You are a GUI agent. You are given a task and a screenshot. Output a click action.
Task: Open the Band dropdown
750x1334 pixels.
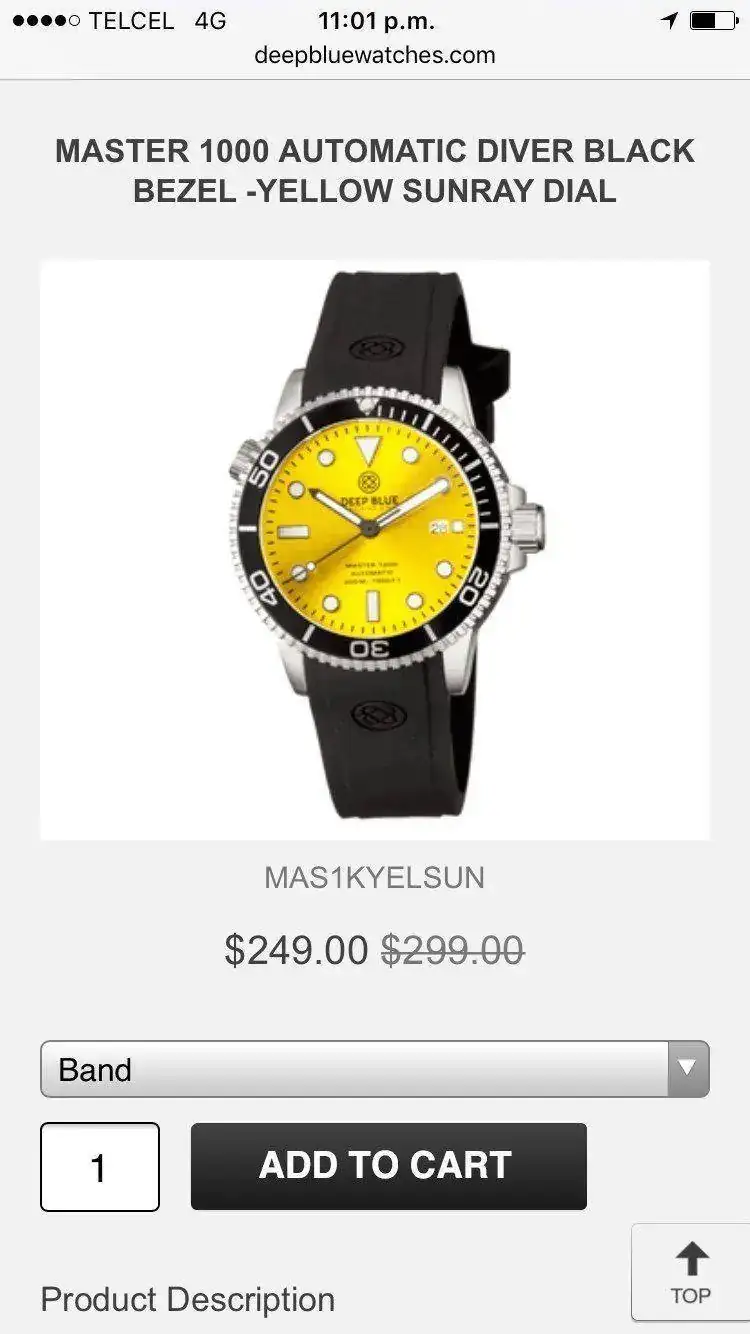click(374, 1069)
